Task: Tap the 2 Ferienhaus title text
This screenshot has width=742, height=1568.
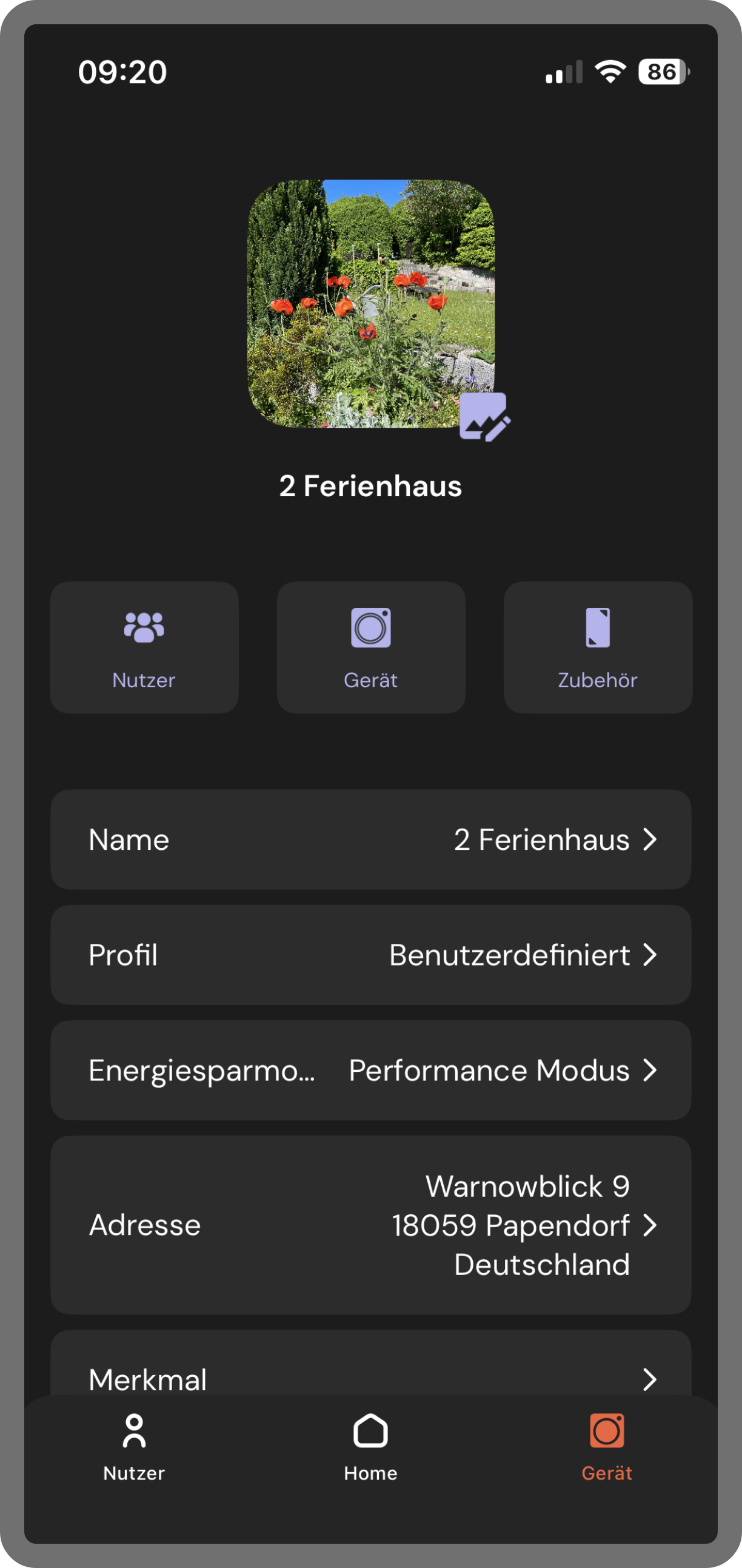Action: point(371,486)
